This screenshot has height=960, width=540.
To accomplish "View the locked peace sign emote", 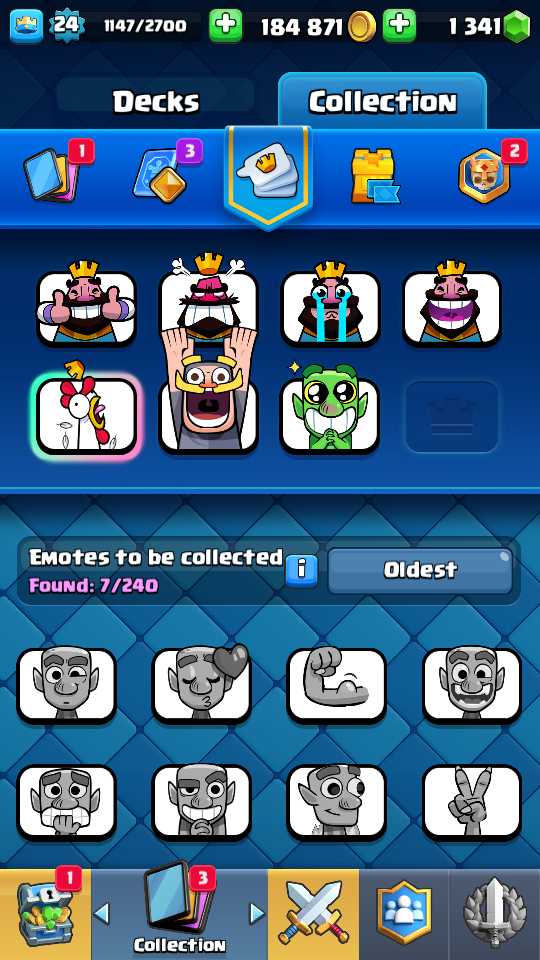I will tap(472, 801).
